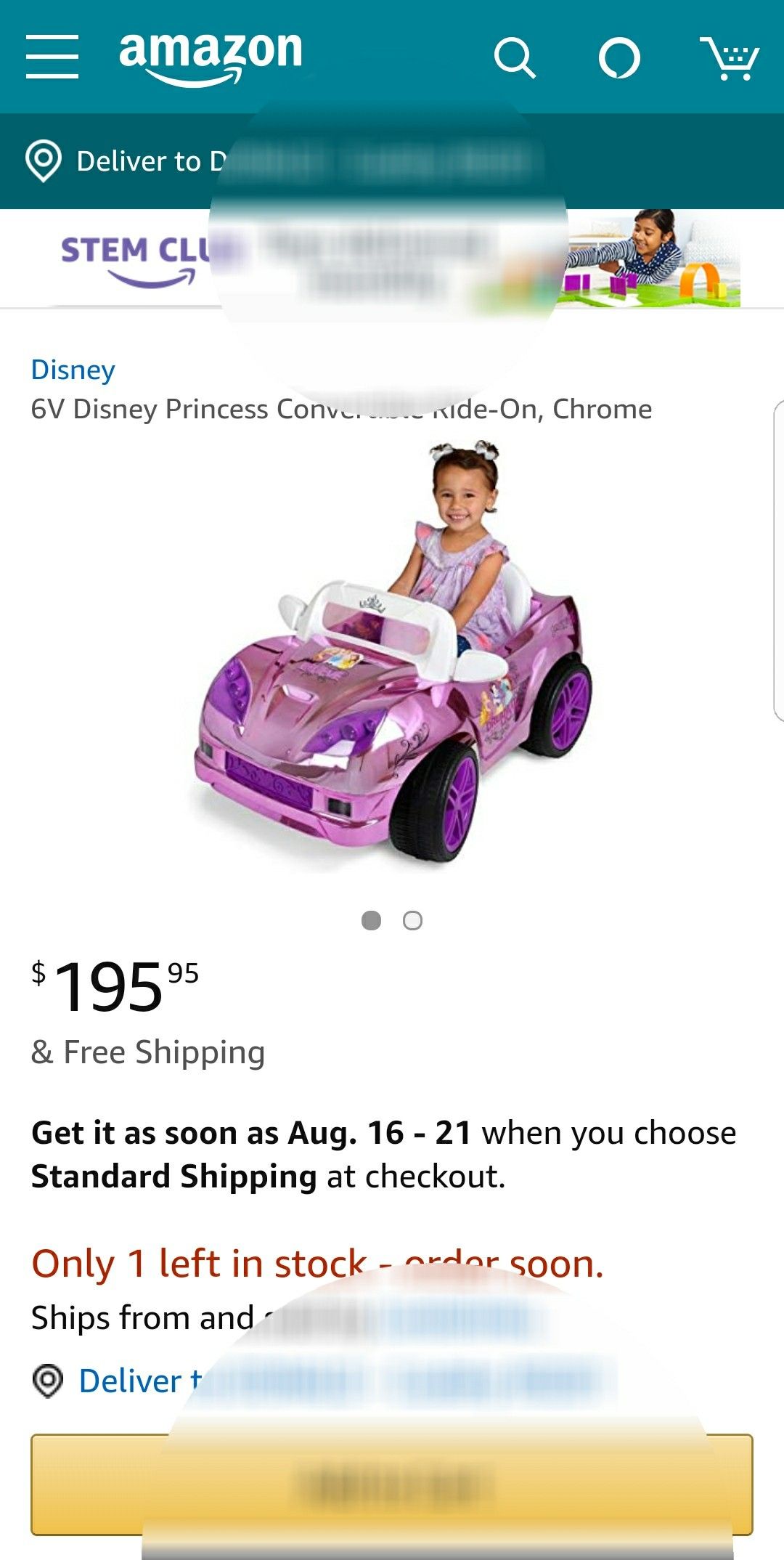
Task: Open the shopping cart
Action: [x=729, y=58]
